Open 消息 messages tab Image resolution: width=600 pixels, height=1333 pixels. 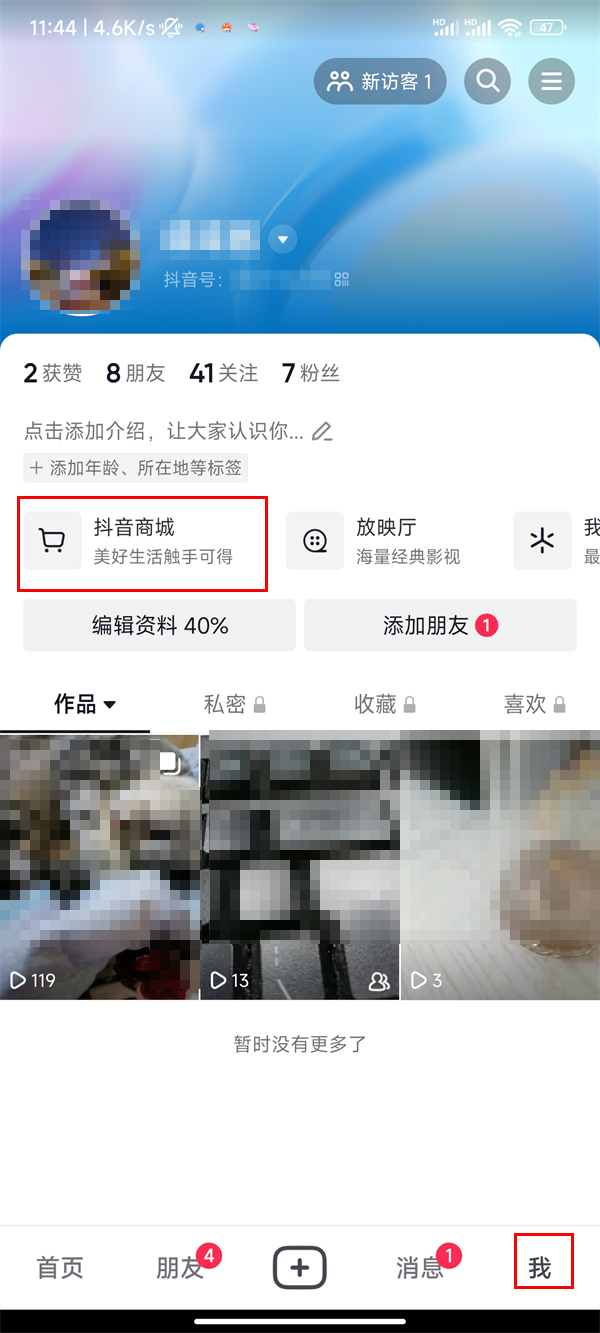[x=420, y=1268]
